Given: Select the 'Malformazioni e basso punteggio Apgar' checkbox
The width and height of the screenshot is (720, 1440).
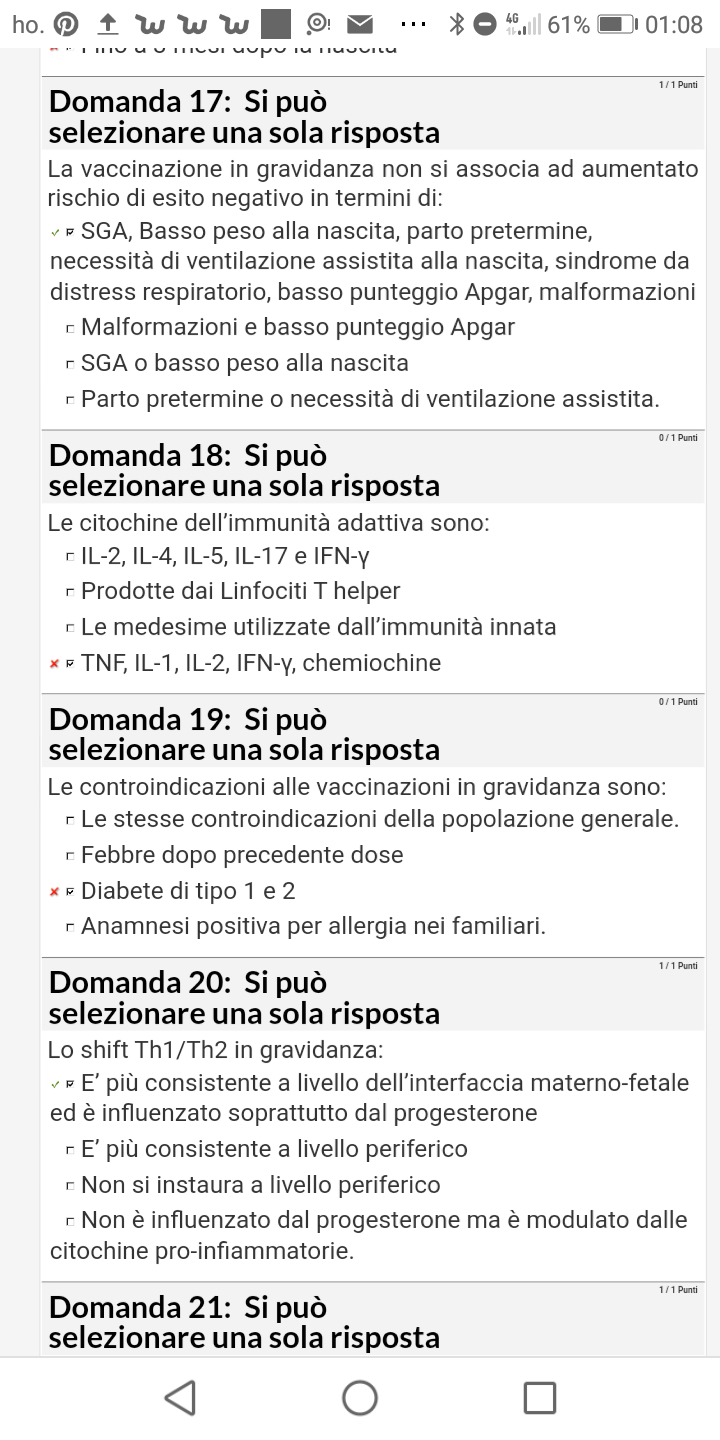Looking at the screenshot, I should click(70, 328).
